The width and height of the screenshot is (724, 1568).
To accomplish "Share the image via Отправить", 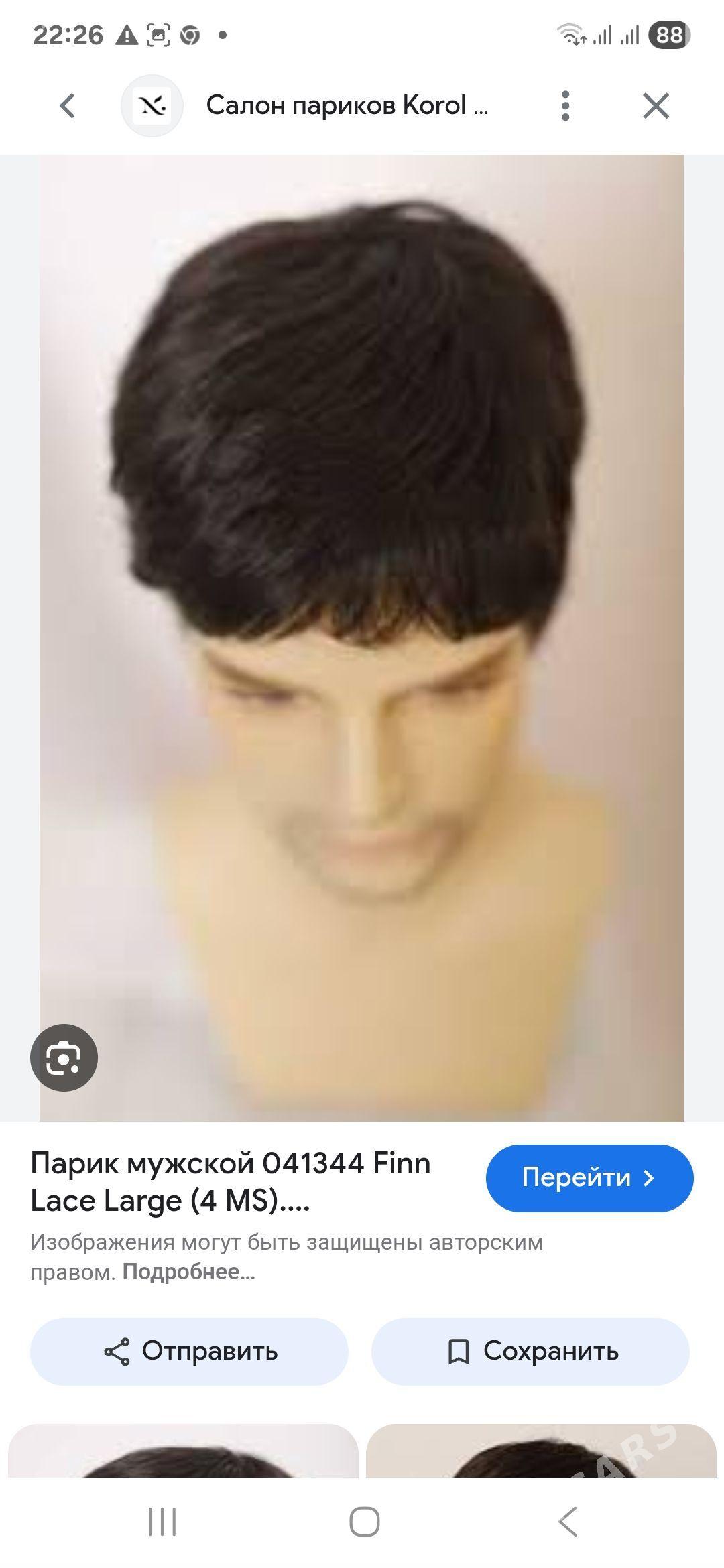I will [189, 1351].
